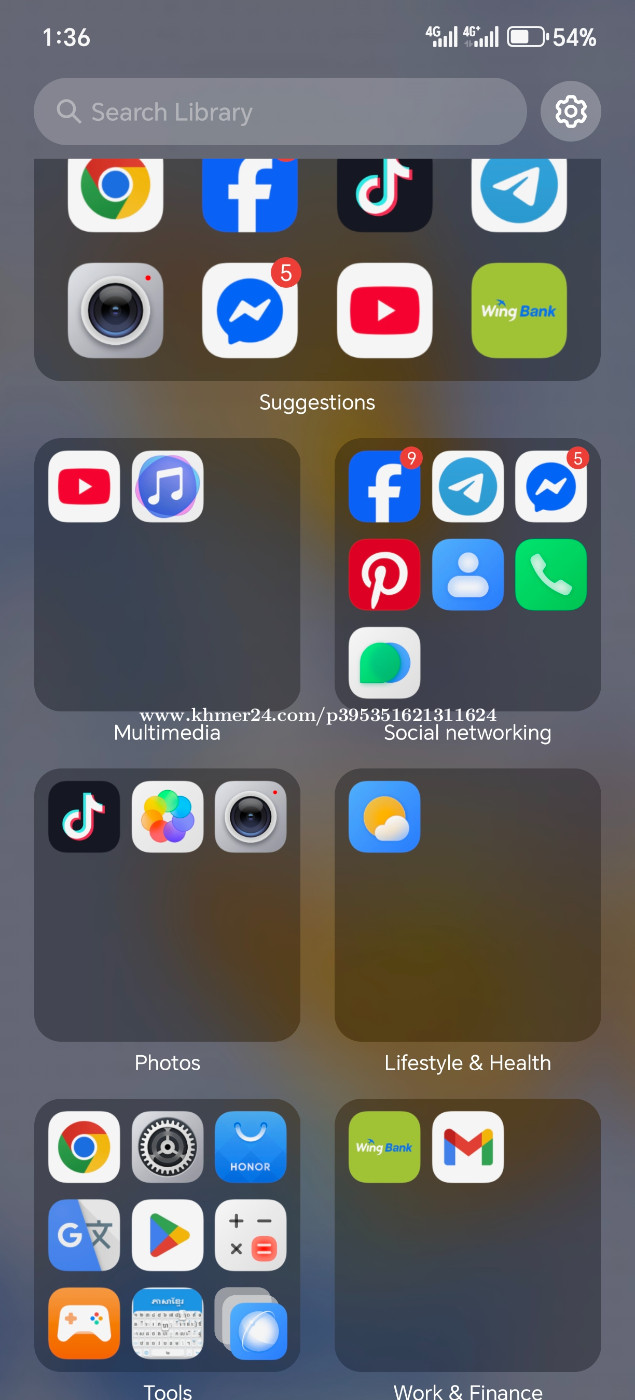The width and height of the screenshot is (635, 1400).
Task: Open the library settings gear
Action: (571, 111)
